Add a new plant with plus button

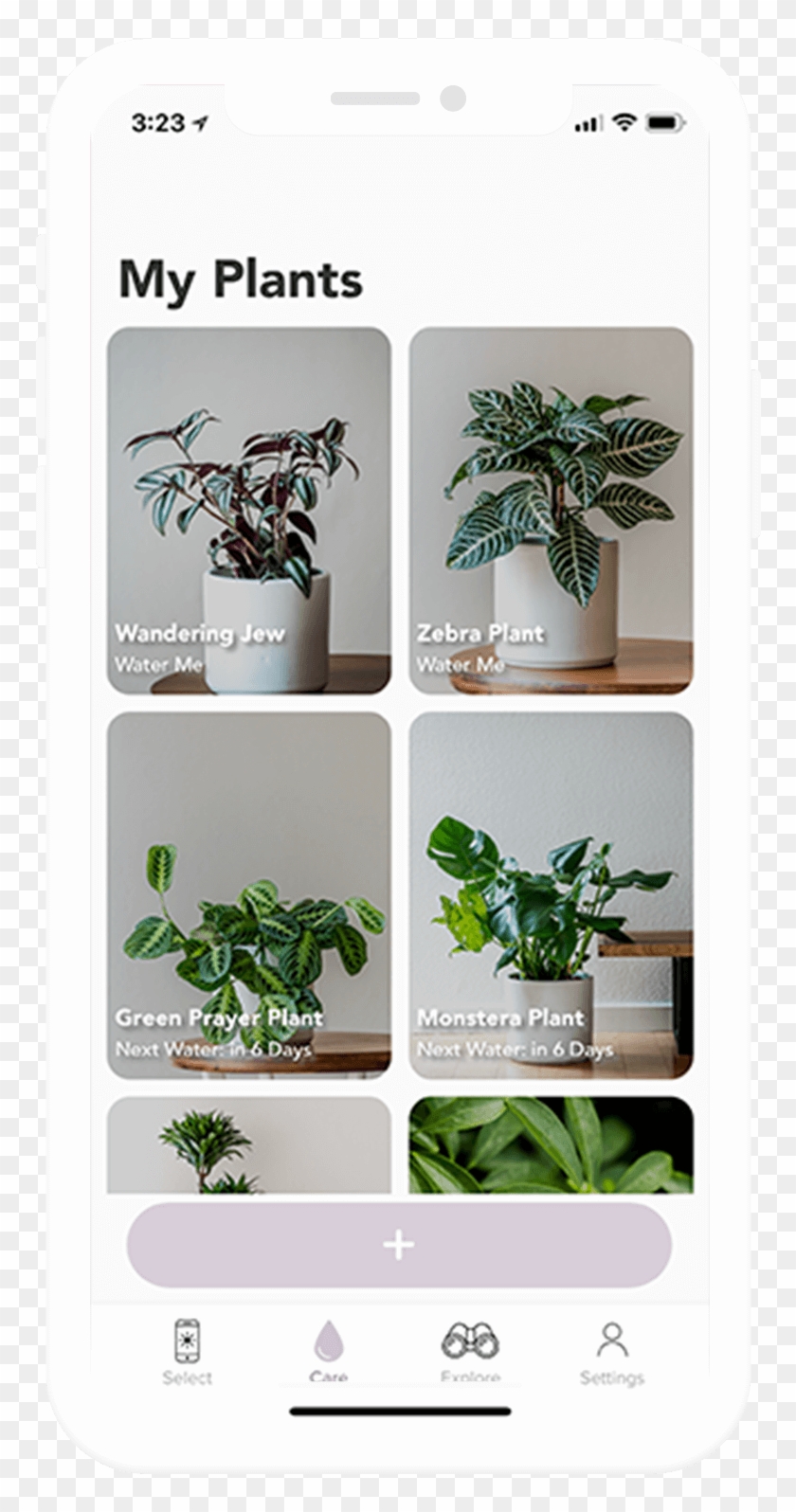[x=399, y=1245]
